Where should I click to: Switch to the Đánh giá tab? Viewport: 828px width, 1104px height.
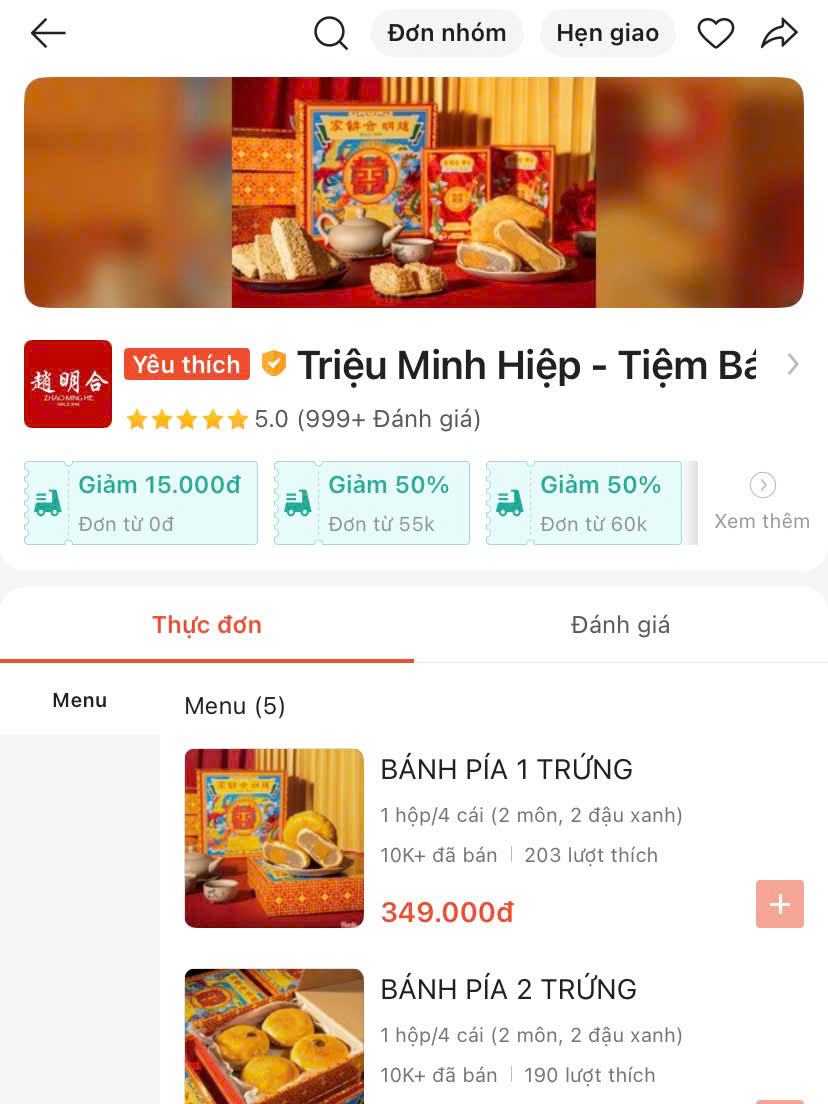click(x=620, y=625)
